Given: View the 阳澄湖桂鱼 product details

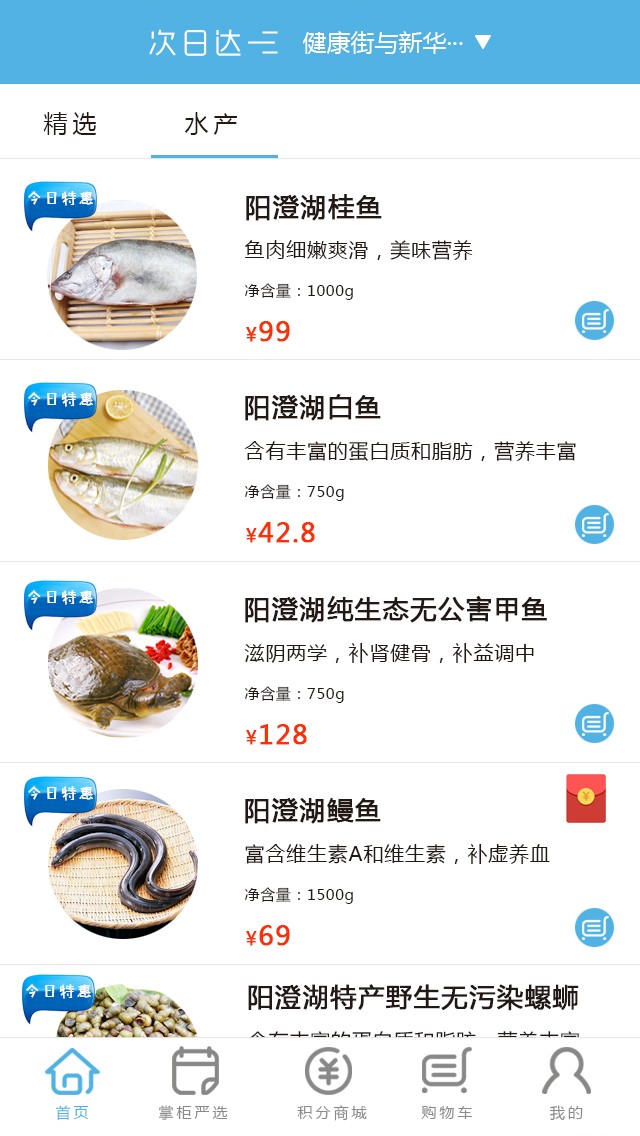Looking at the screenshot, I should point(313,208).
